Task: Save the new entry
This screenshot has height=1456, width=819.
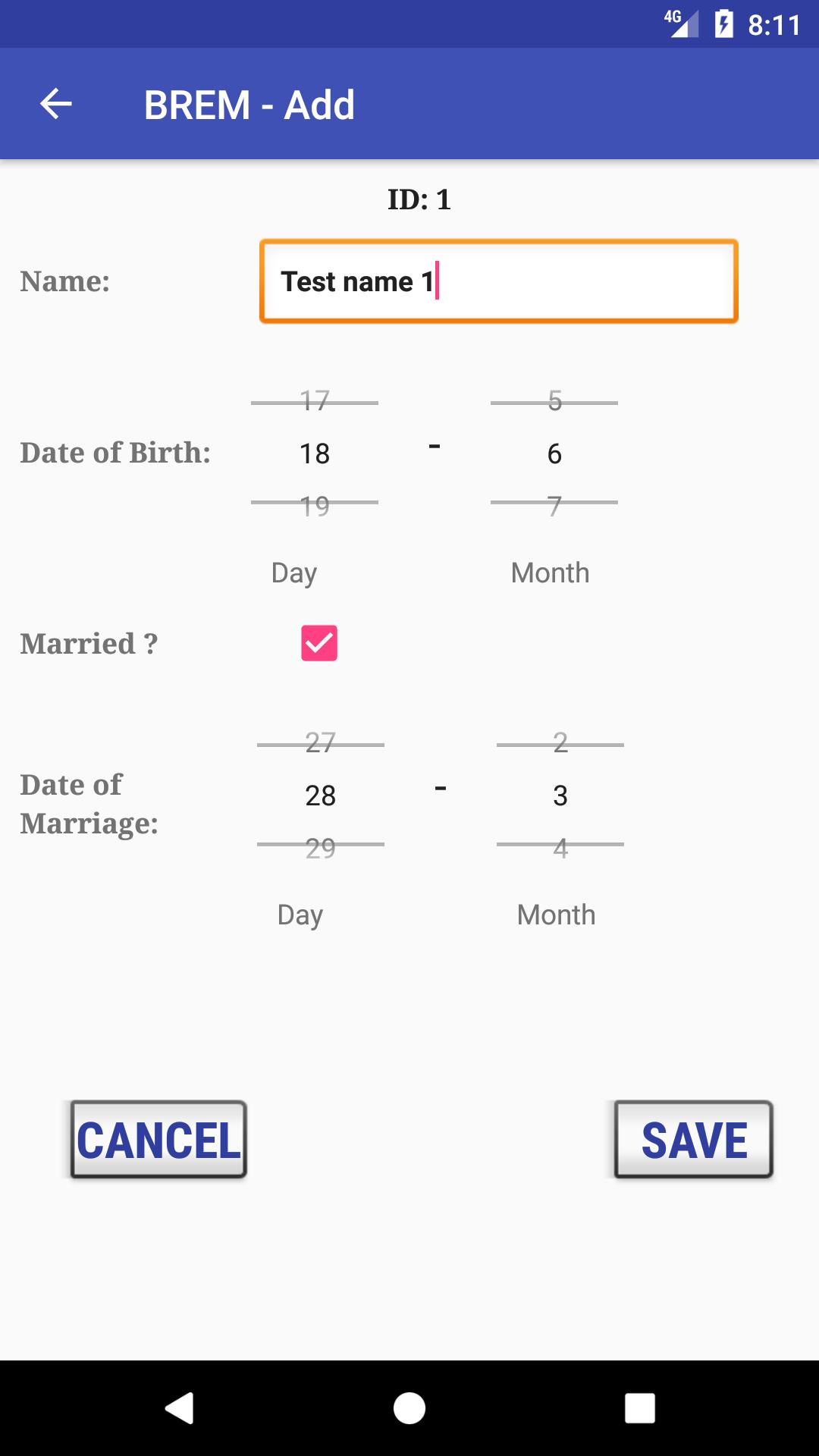Action: pos(694,1139)
